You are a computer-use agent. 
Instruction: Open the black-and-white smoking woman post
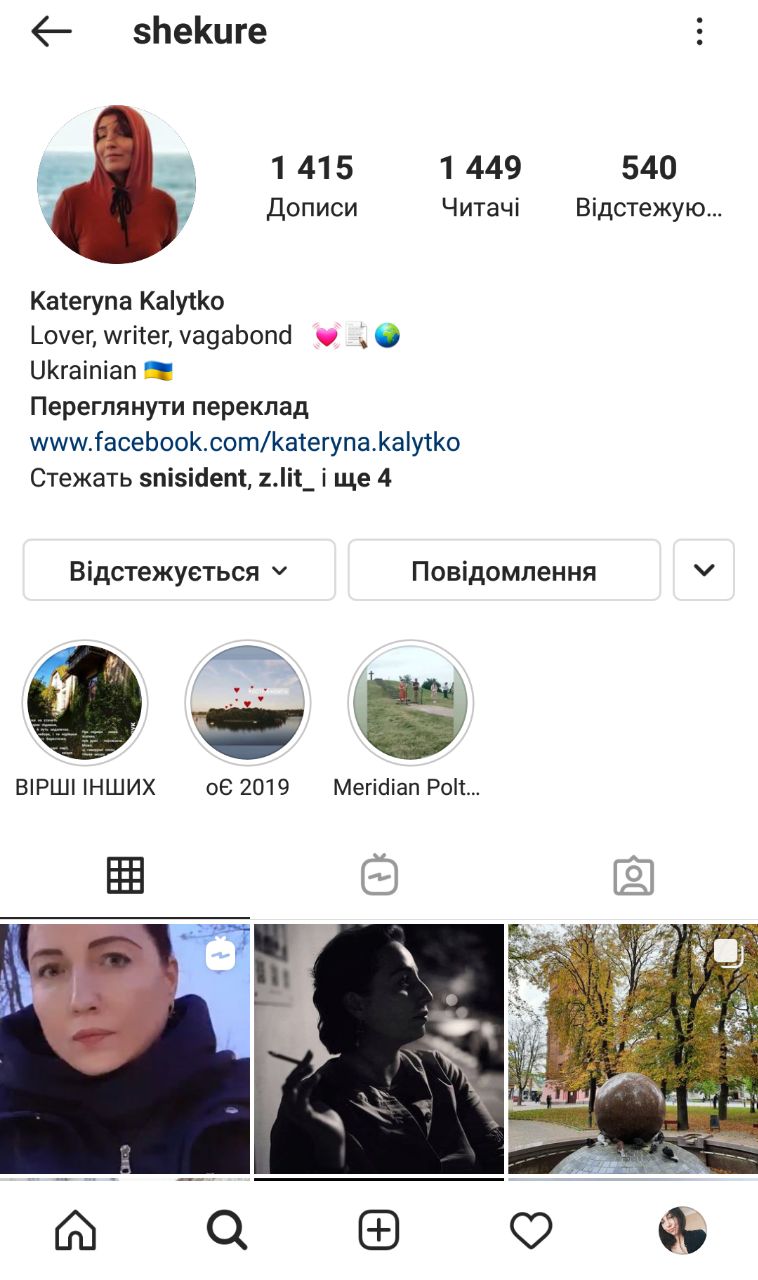(x=379, y=1047)
